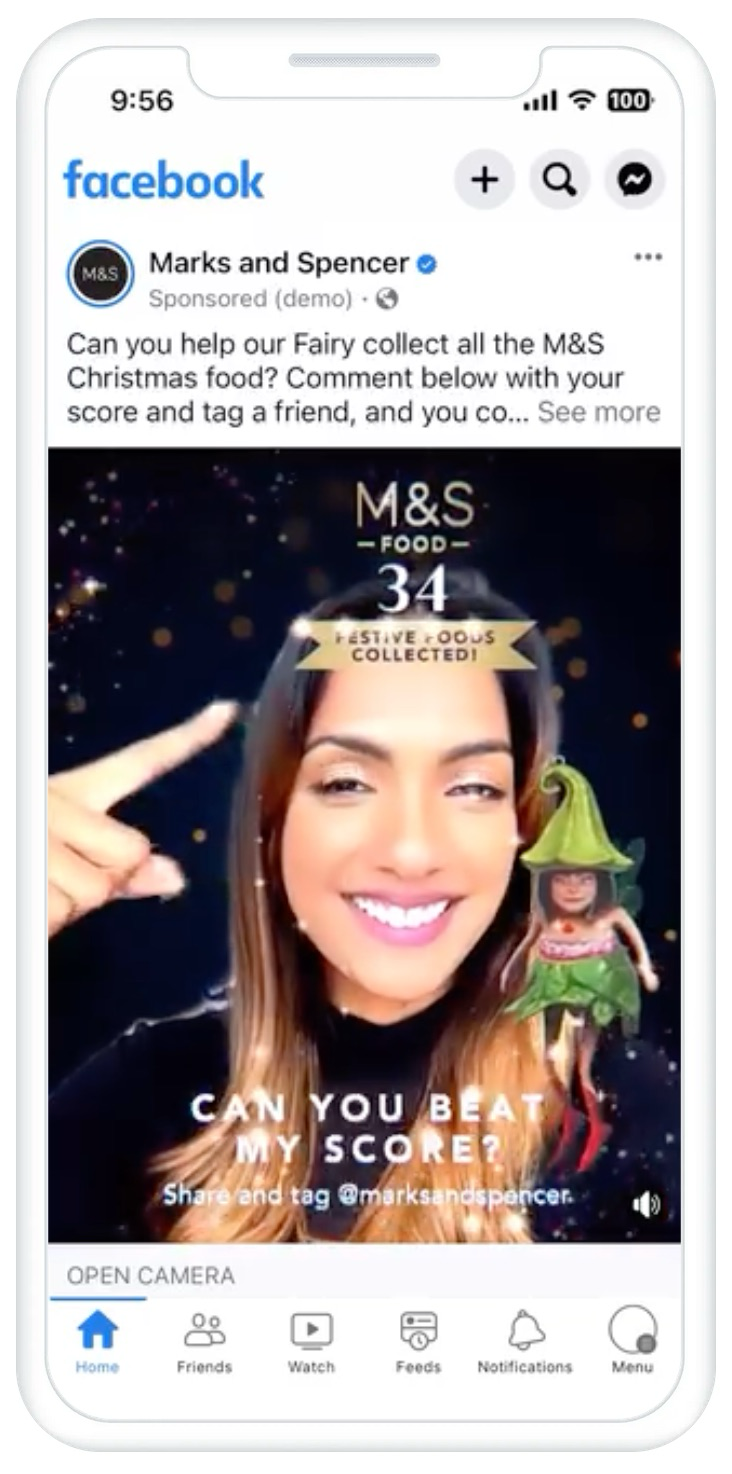Tap Open Camera call-to-action
This screenshot has height=1474, width=732.
pos(151,1276)
